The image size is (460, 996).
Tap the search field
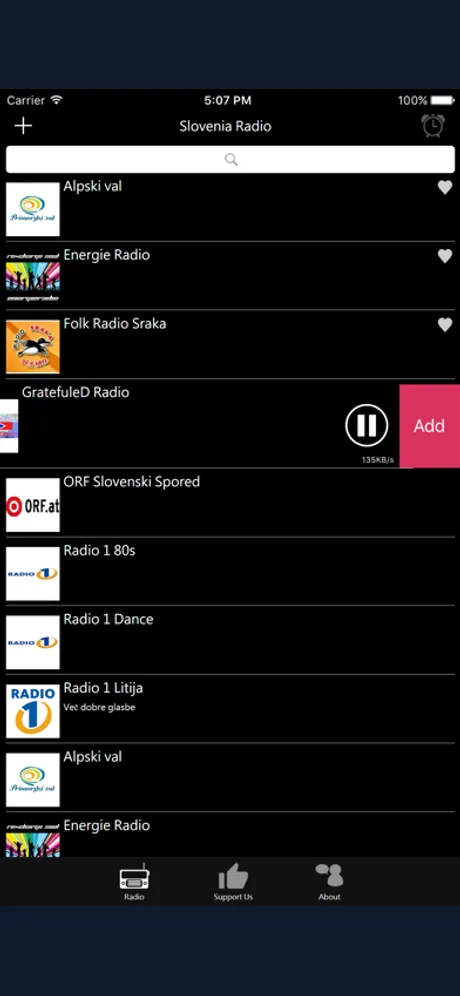point(230,159)
